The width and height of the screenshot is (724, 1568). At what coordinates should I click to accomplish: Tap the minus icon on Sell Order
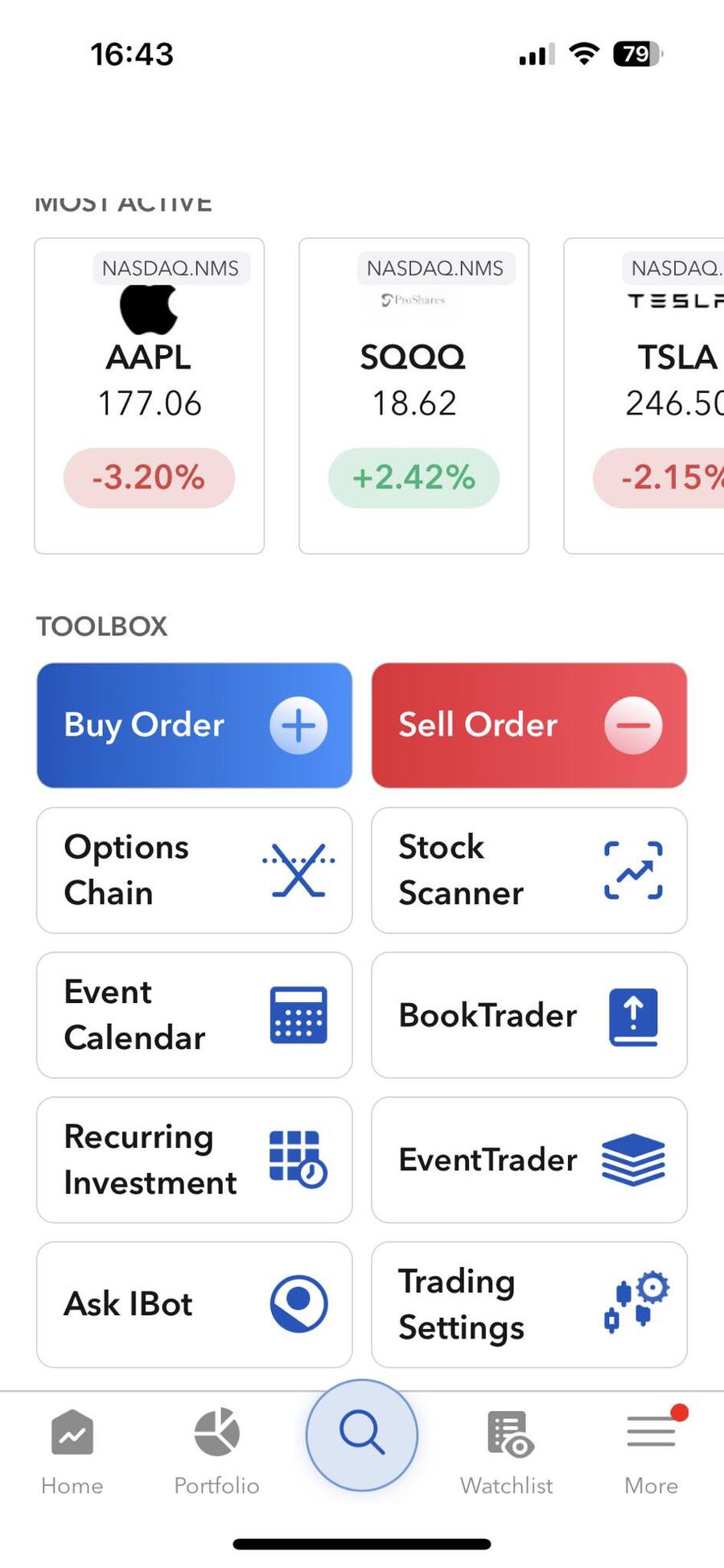[632, 724]
